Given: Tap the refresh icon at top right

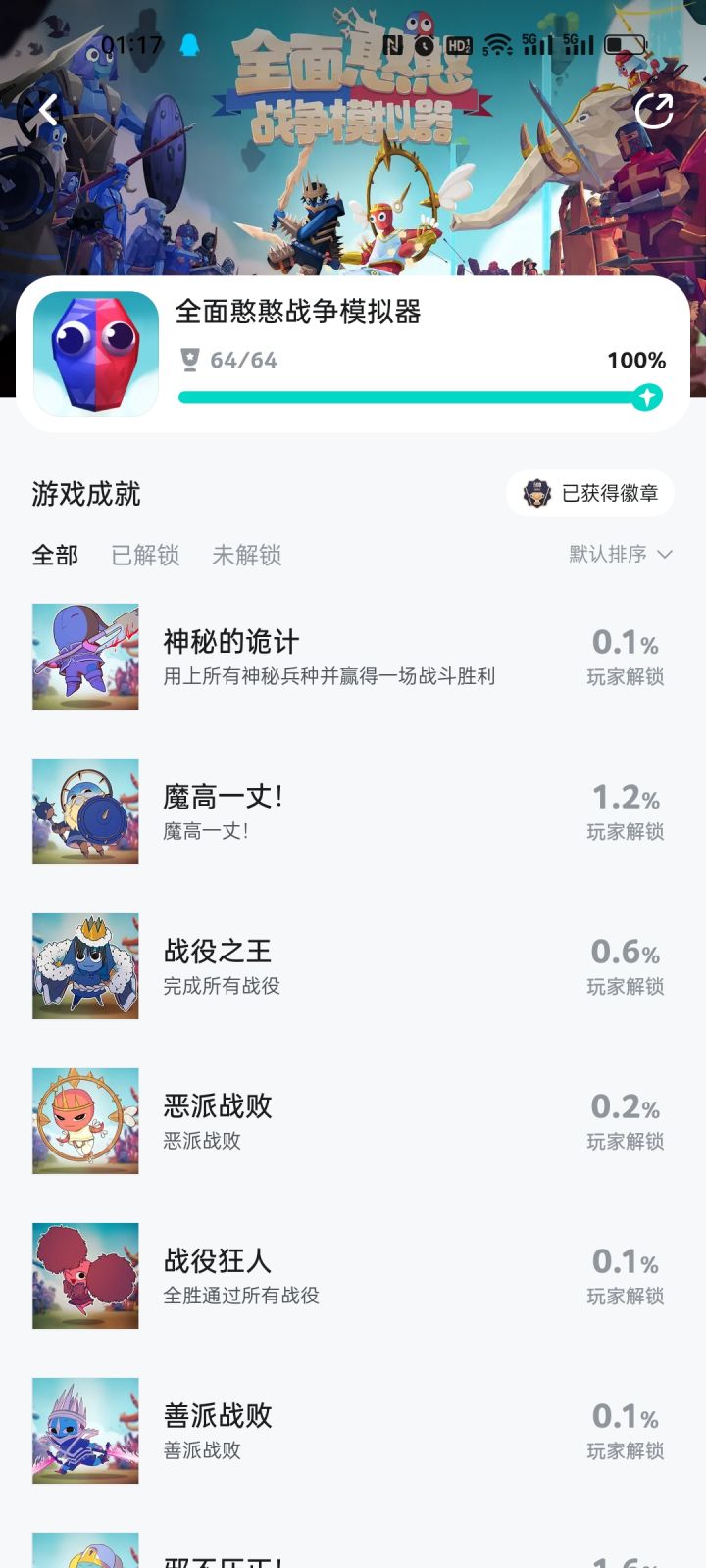Looking at the screenshot, I should pos(655,111).
